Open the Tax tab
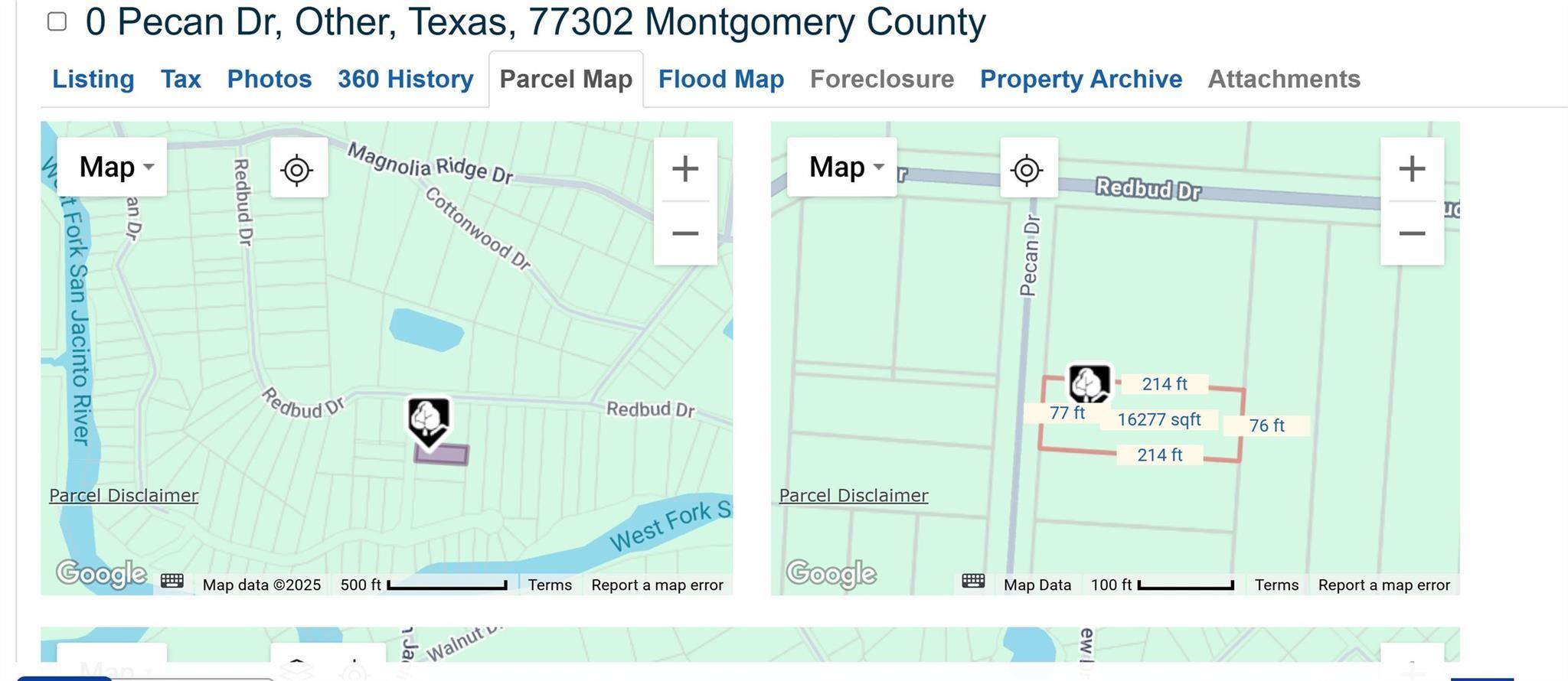This screenshot has height=681, width=1568. coord(181,80)
